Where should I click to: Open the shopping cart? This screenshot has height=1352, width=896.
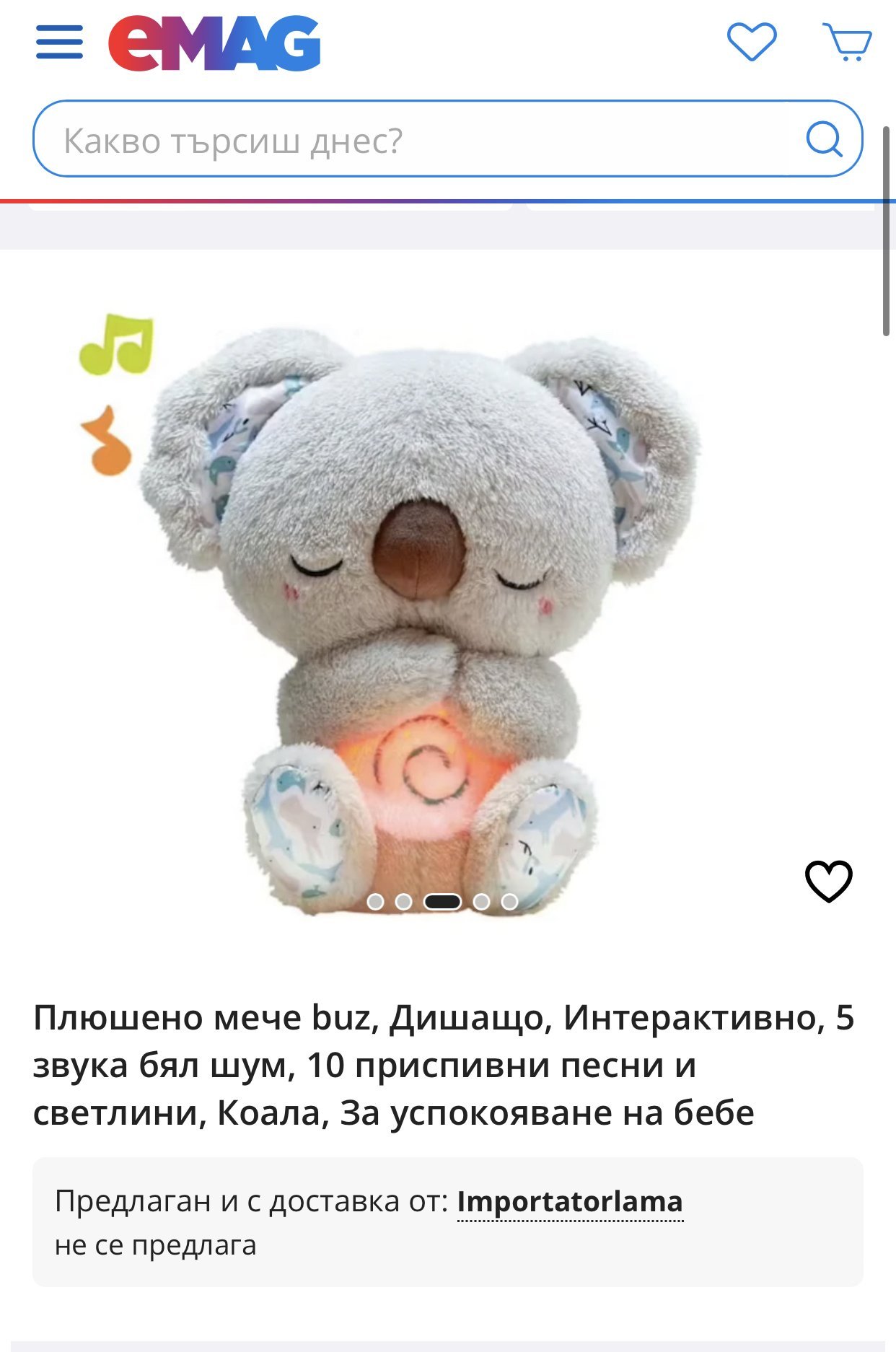[847, 43]
